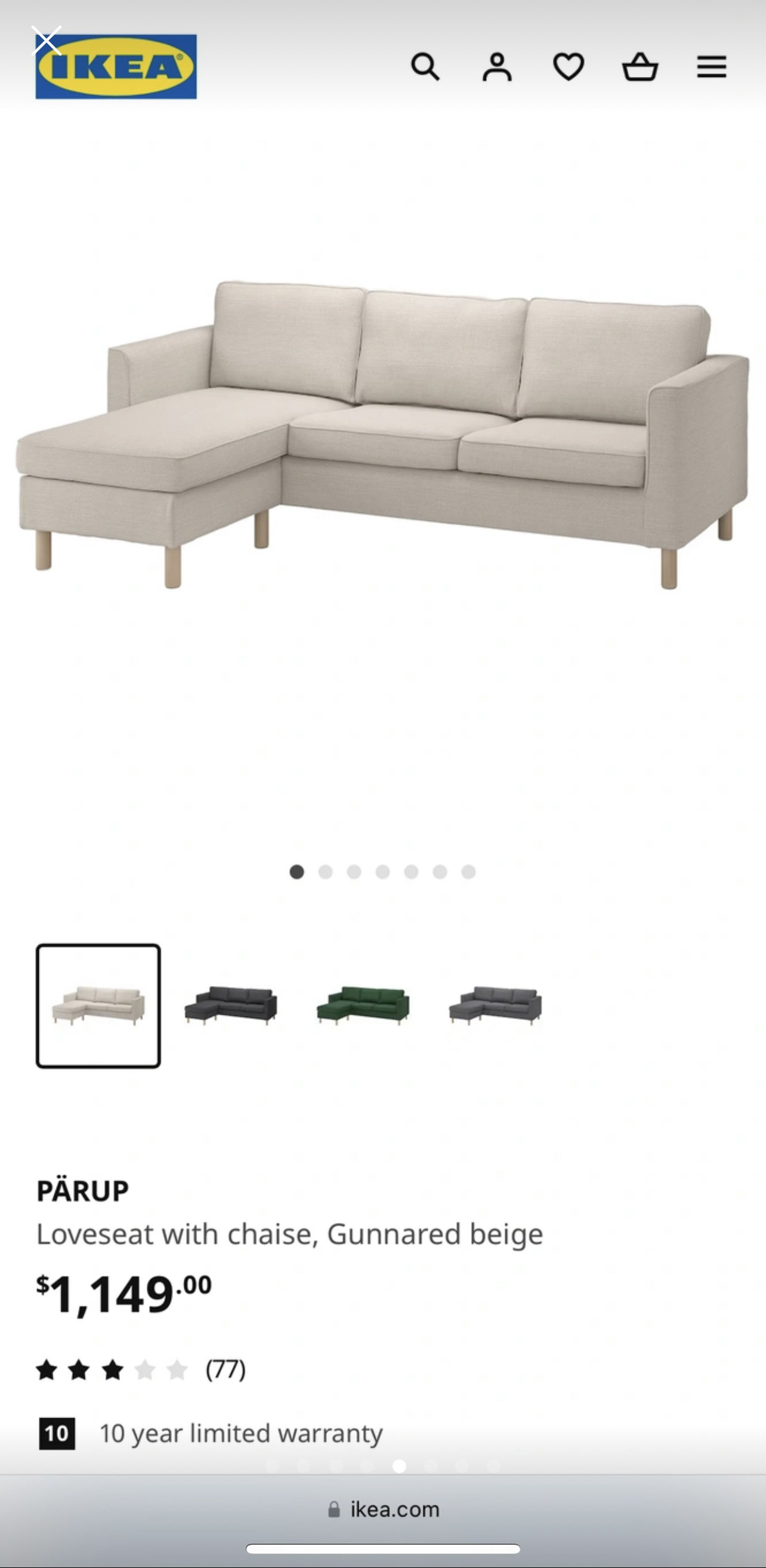
Task: Open the ikea.com address bar
Action: click(x=384, y=1509)
